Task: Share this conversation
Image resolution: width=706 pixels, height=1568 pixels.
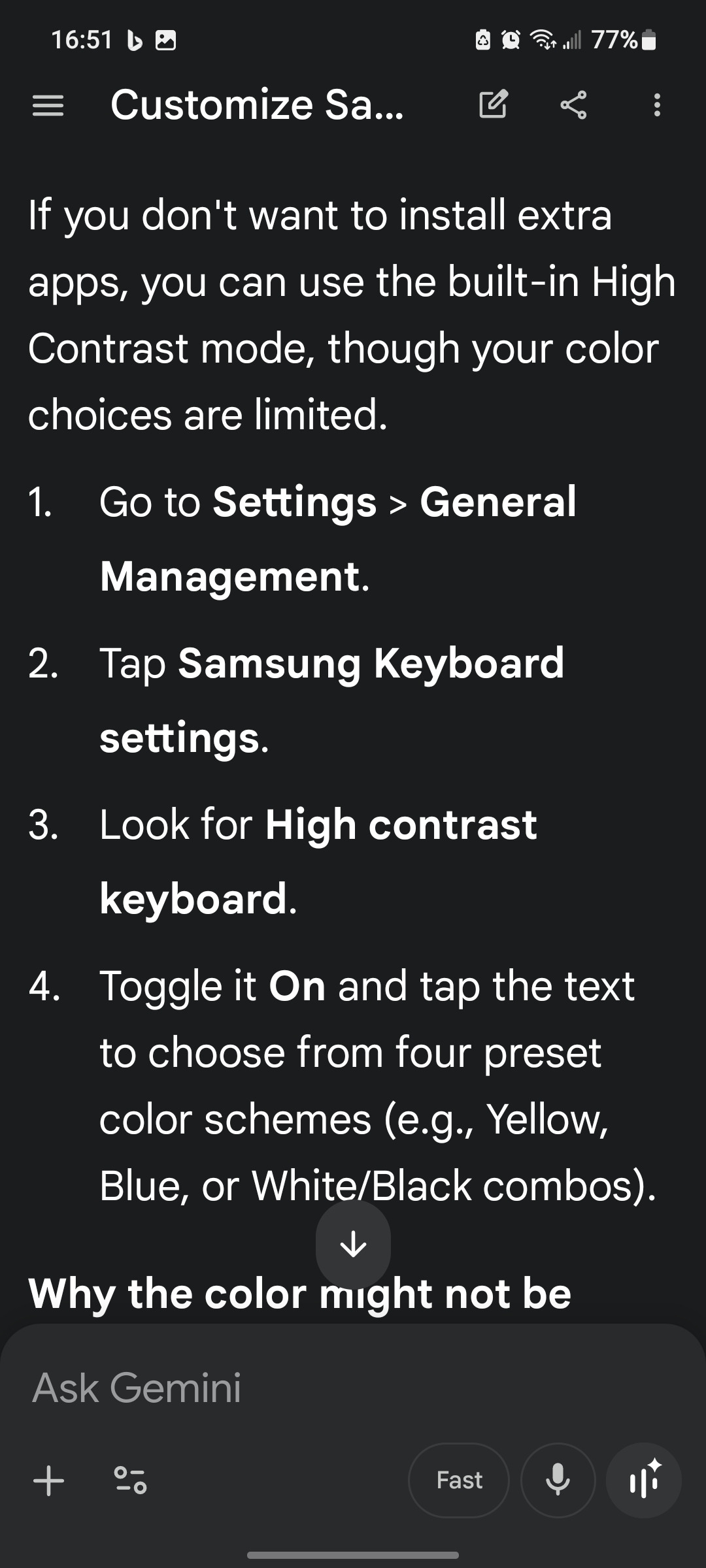Action: [574, 105]
